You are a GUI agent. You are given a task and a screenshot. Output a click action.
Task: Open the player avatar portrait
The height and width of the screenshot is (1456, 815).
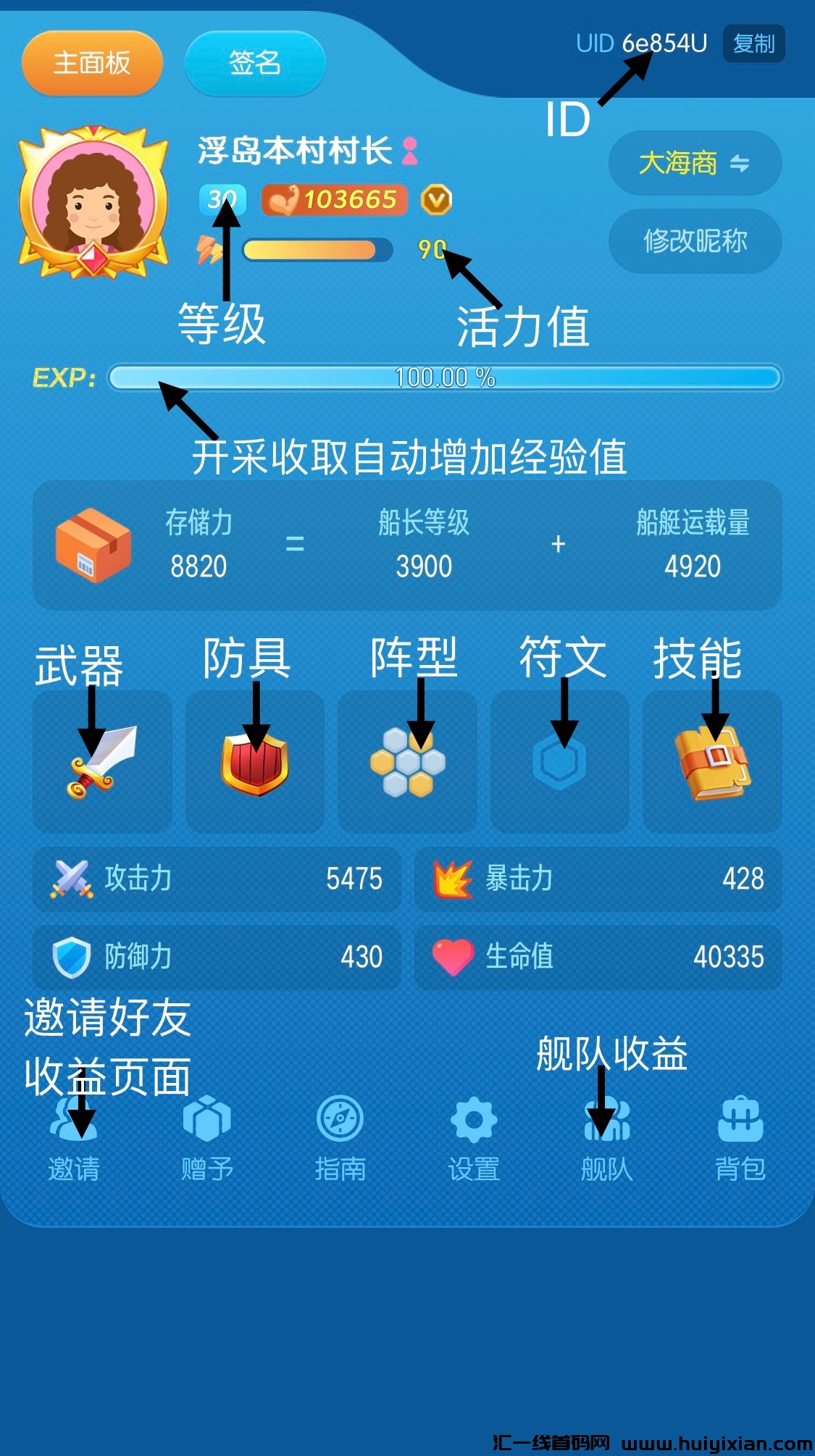click(x=93, y=204)
